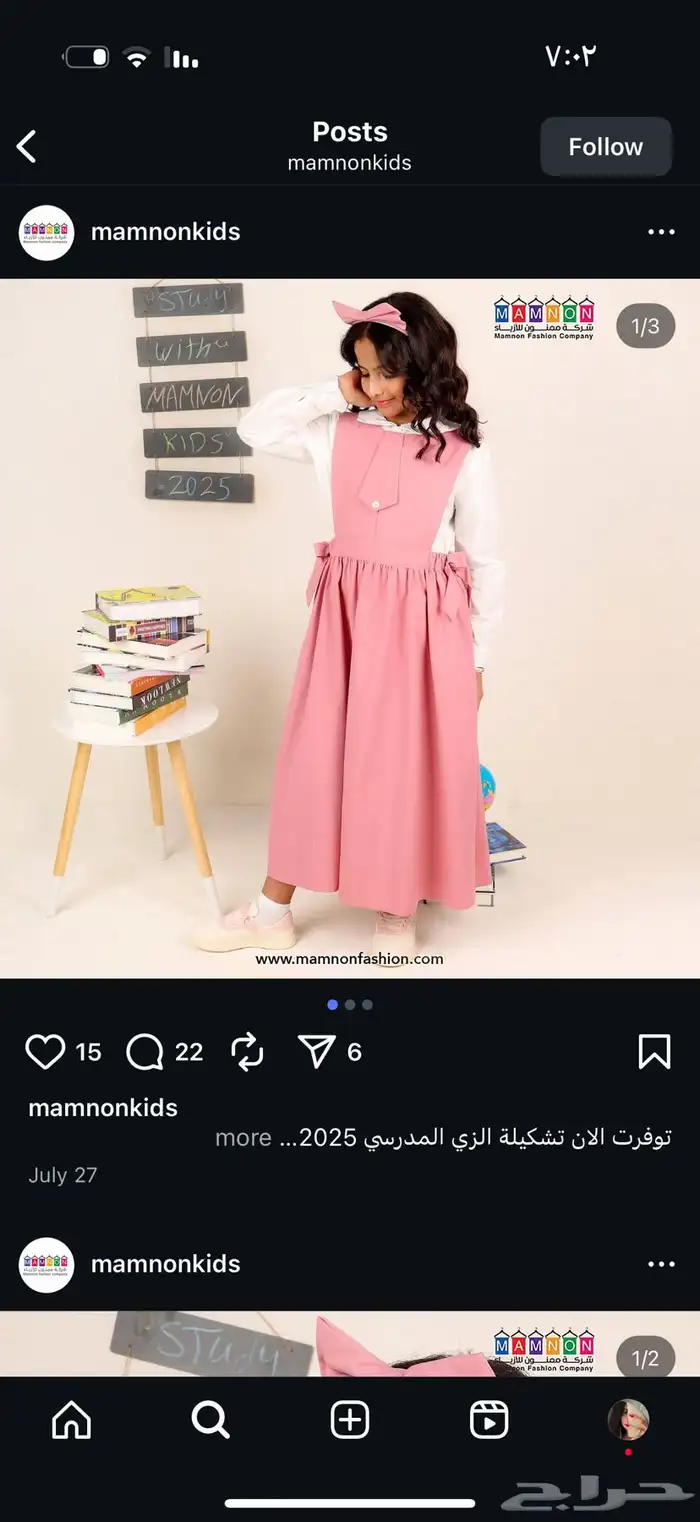
Task: Open the pink dress photo
Action: [x=350, y=628]
